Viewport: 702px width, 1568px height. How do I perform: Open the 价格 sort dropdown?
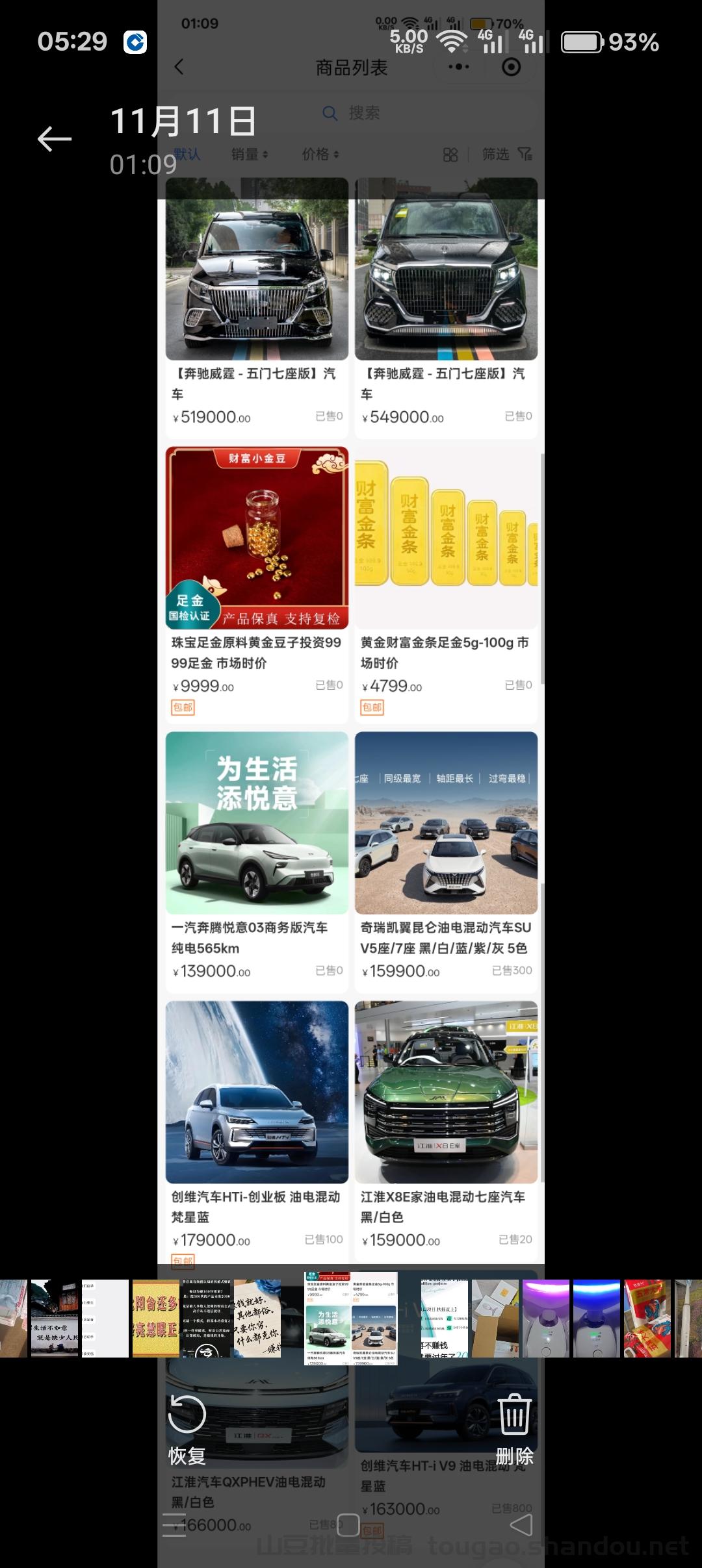click(x=320, y=155)
